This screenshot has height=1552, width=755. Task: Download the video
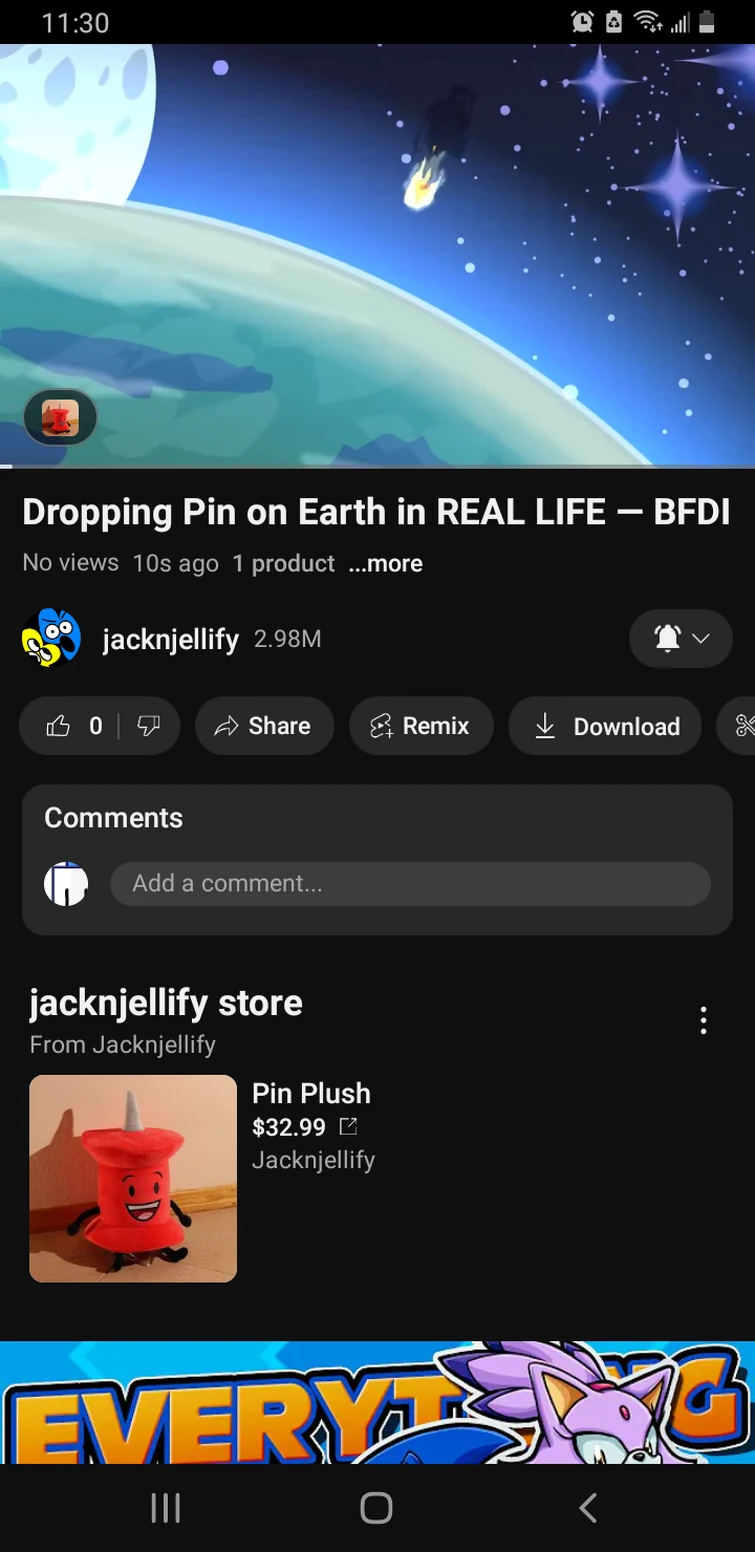pyautogui.click(x=605, y=726)
